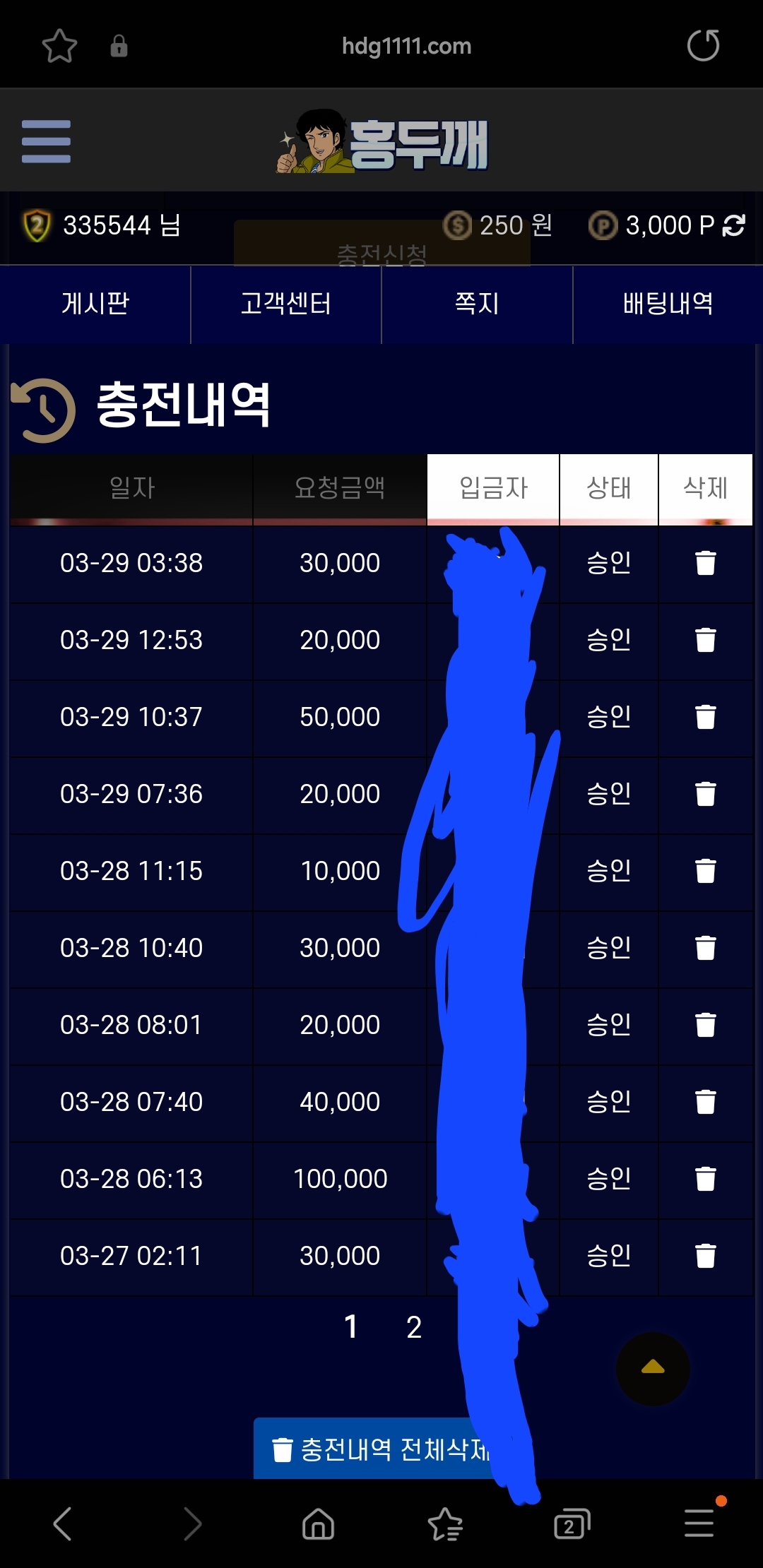Open 쪽지 messages
Image resolution: width=763 pixels, height=1568 pixels.
pos(477,304)
